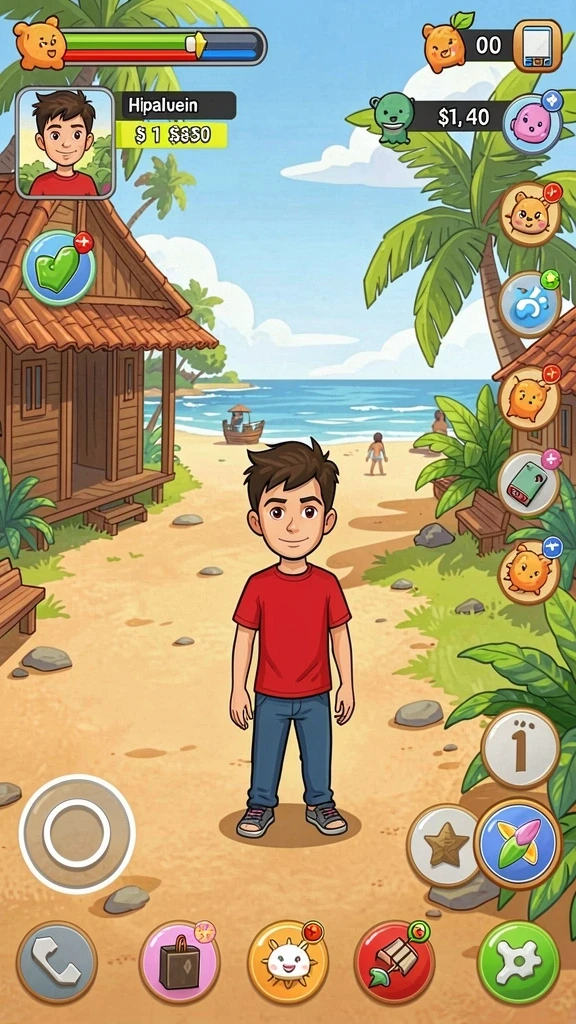
Task: Open the Hipaluein player avatar
Action: point(65,142)
